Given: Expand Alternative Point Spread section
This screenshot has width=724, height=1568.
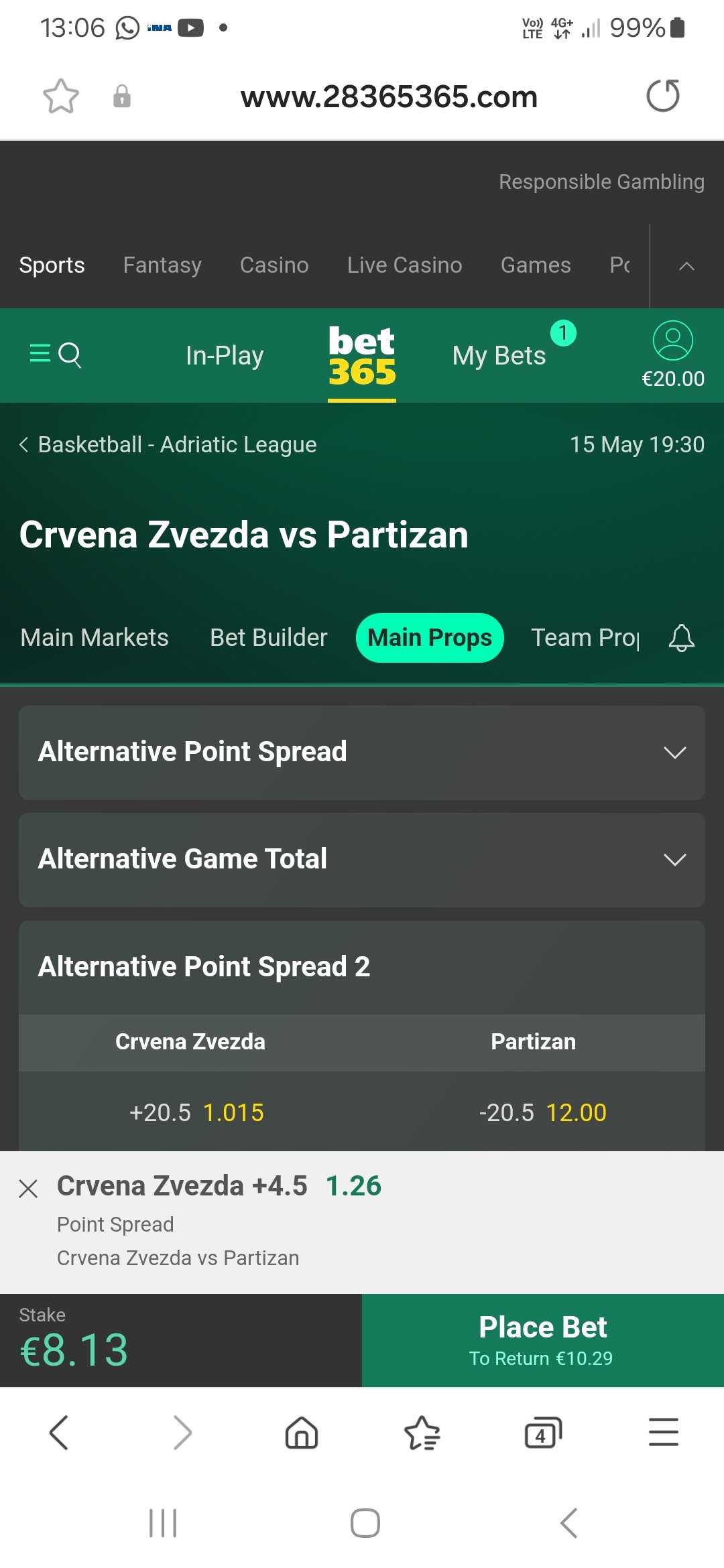Looking at the screenshot, I should [x=362, y=753].
